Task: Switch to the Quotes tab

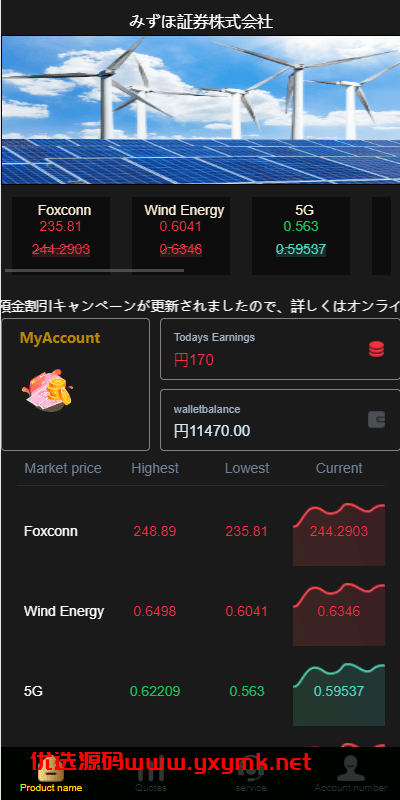Action: (151, 773)
